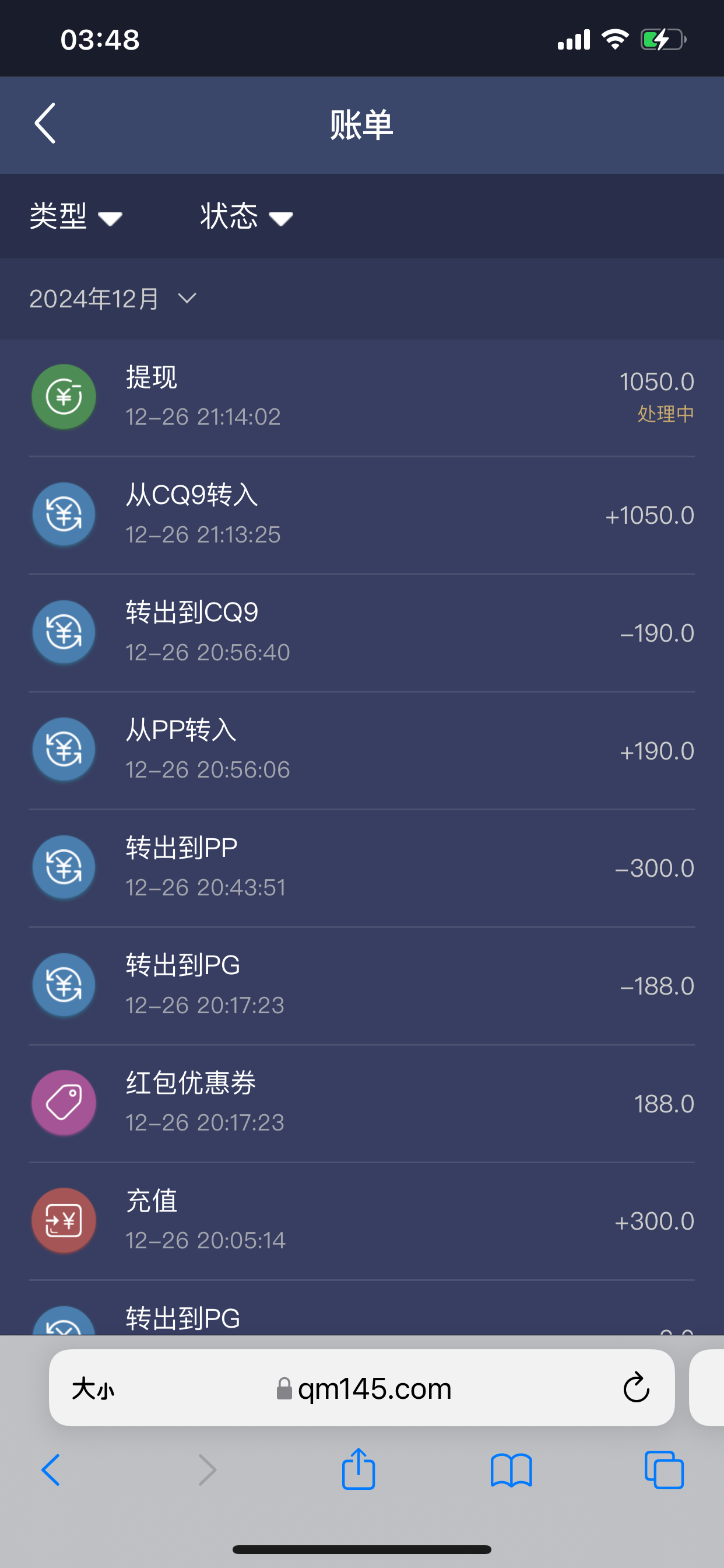Open the 从CQ9转入 +1050.0 entry
This screenshot has height=1568, width=724.
361,515
